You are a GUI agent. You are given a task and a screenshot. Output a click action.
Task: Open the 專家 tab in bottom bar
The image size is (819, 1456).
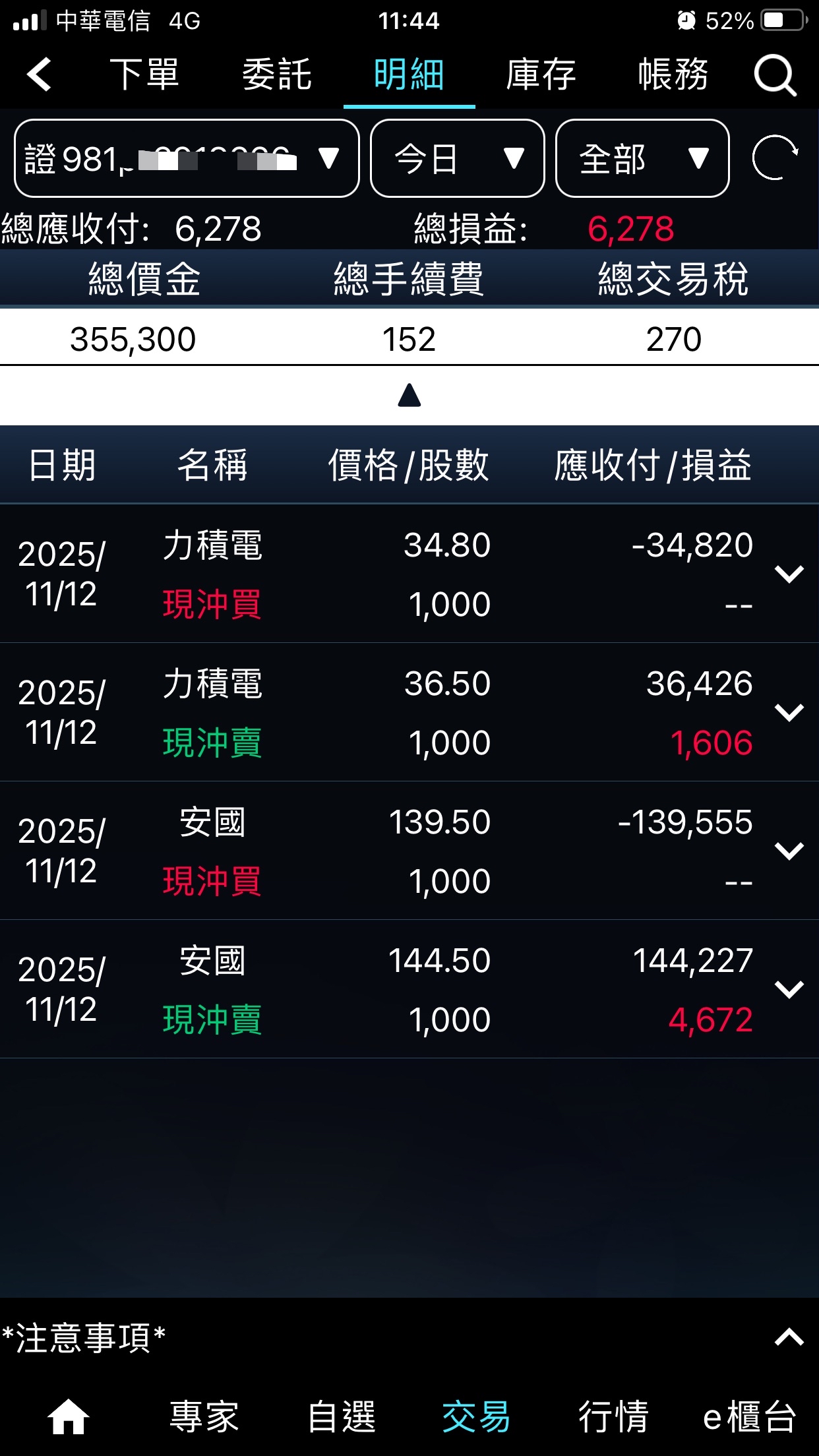coord(204,1416)
